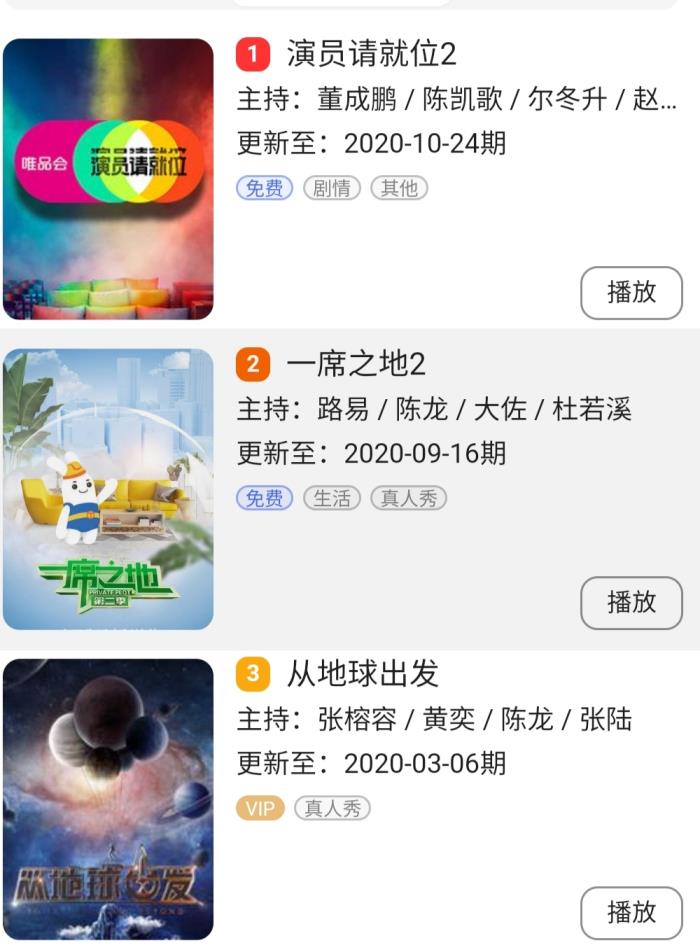700x952 pixels.
Task: Tap 播放 button for 演员请就位2
Action: tap(631, 292)
